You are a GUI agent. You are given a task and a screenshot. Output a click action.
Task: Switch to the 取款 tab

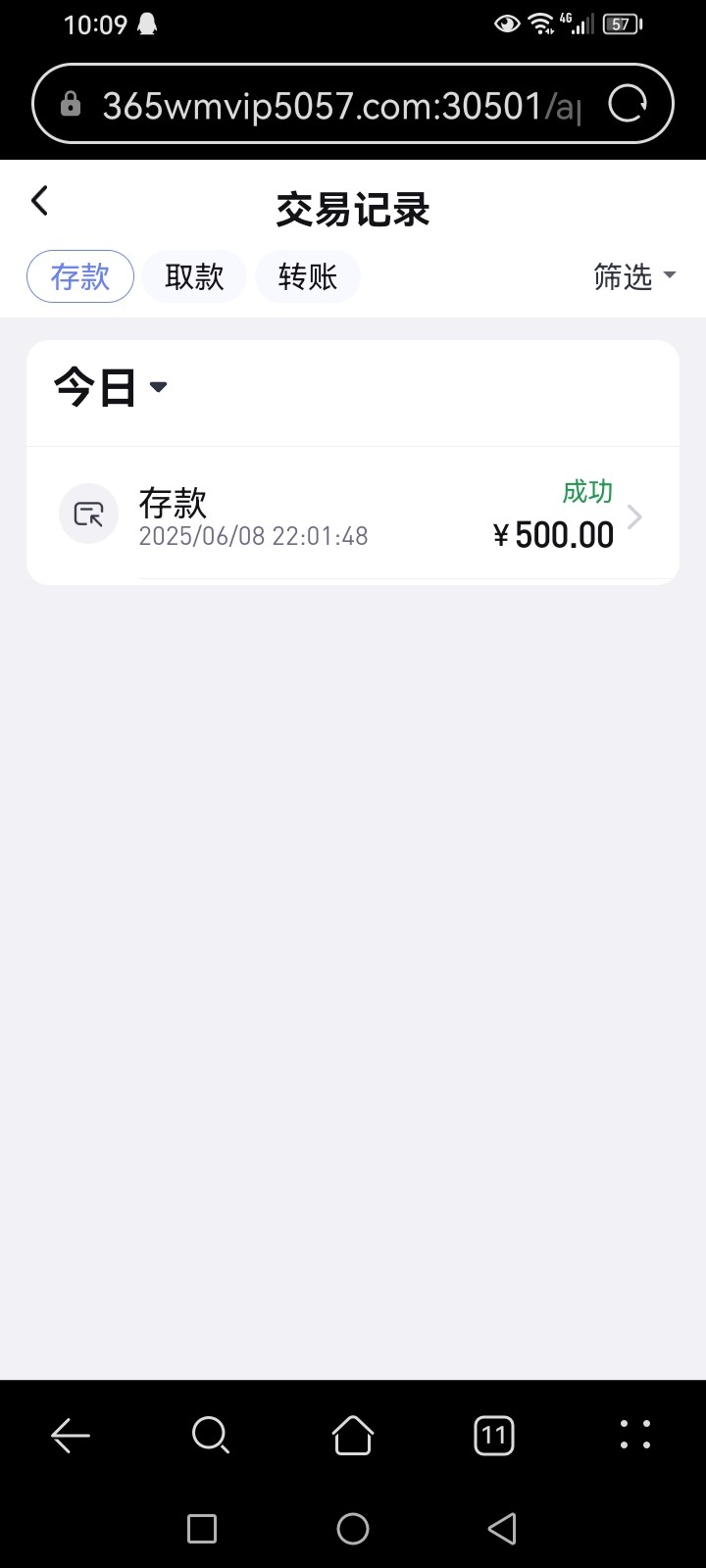pyautogui.click(x=194, y=276)
